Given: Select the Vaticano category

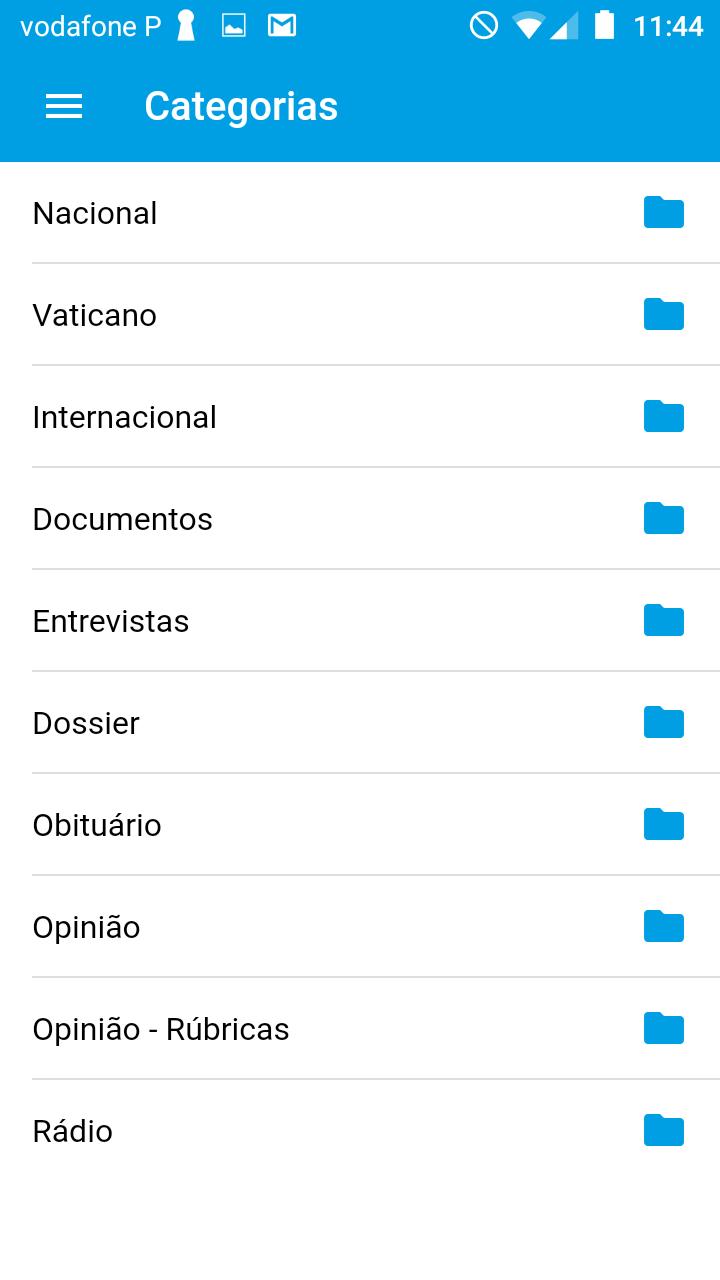Looking at the screenshot, I should tap(360, 315).
